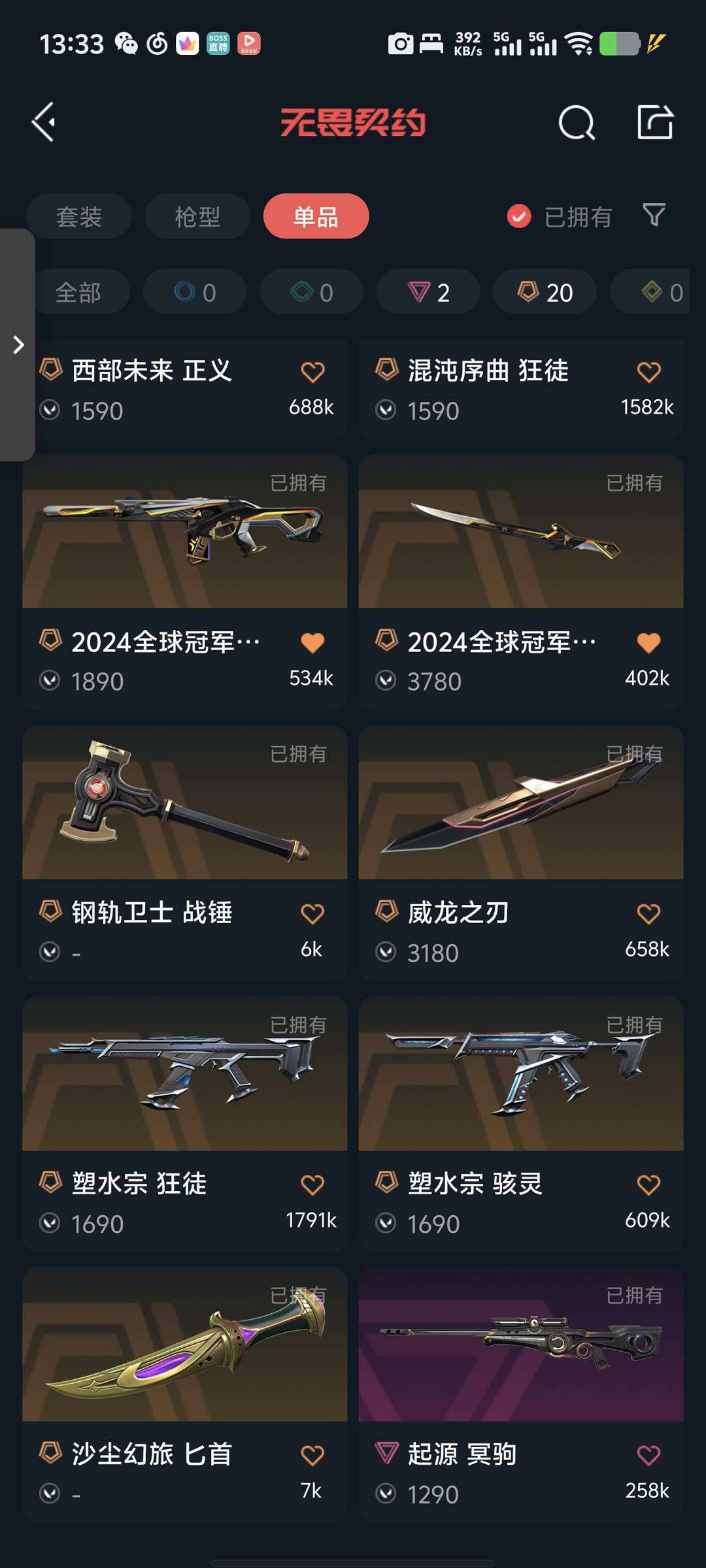
Task: Filter by the purple rarity chip showing 2
Action: [428, 292]
